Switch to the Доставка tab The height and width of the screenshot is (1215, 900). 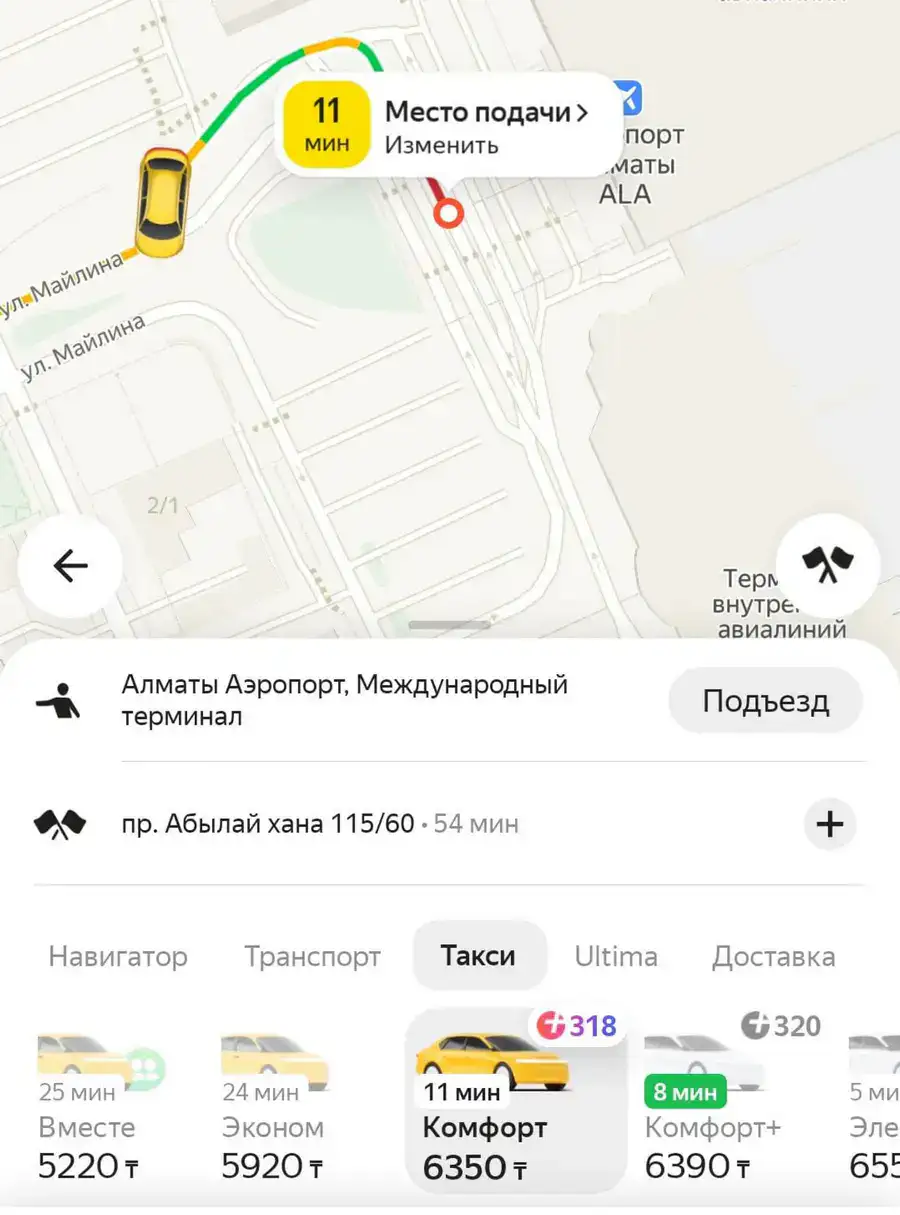(x=773, y=956)
